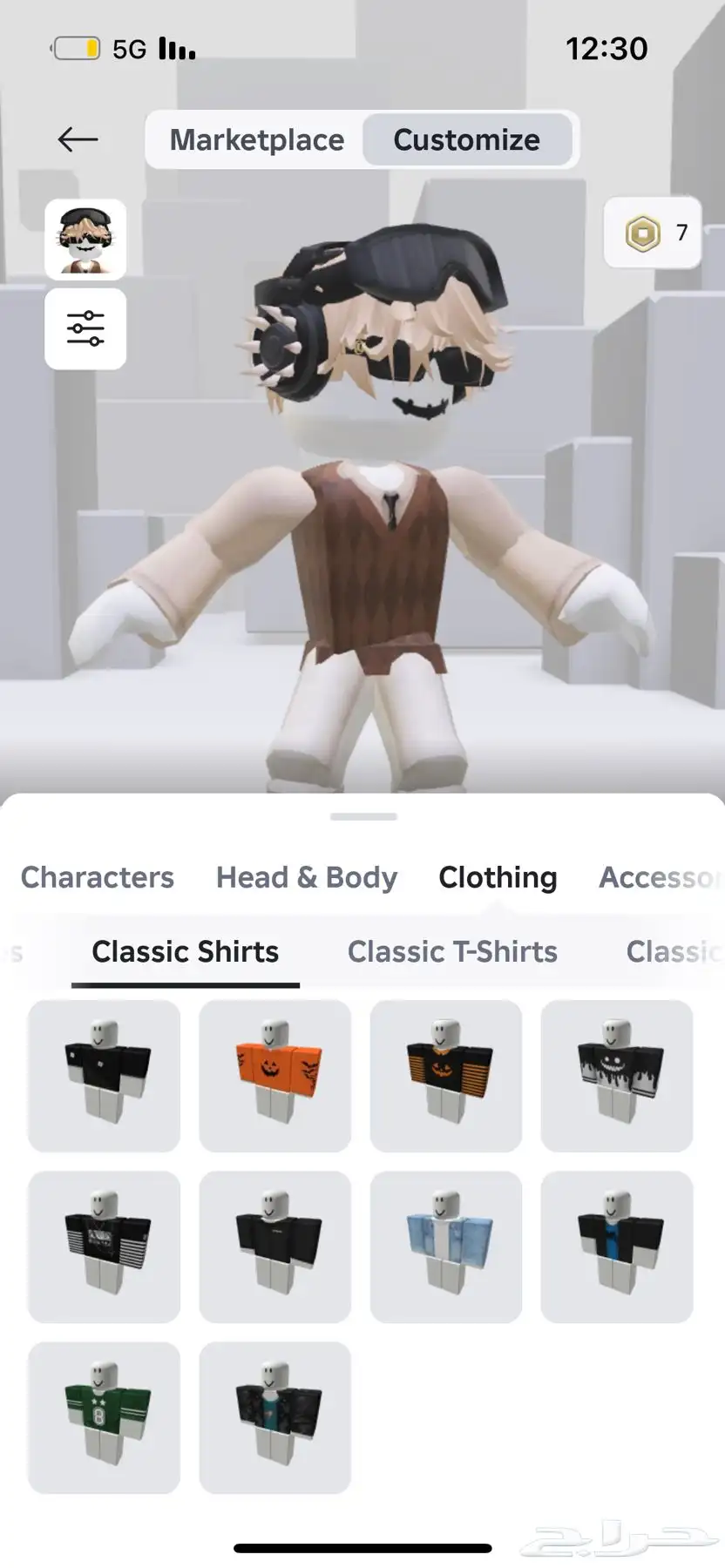
Task: Equip the green number 8 jersey
Action: click(104, 1416)
